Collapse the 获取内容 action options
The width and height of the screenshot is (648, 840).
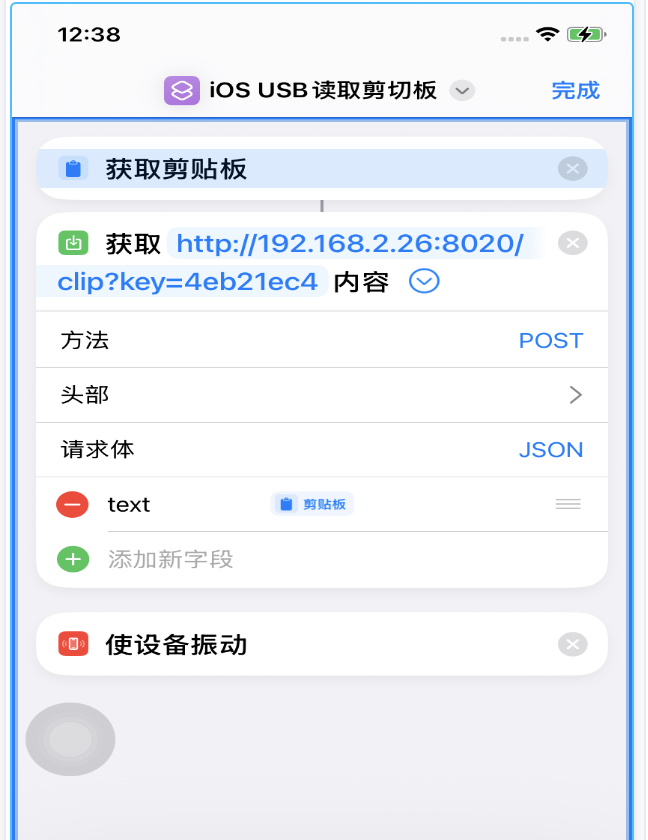click(x=424, y=282)
